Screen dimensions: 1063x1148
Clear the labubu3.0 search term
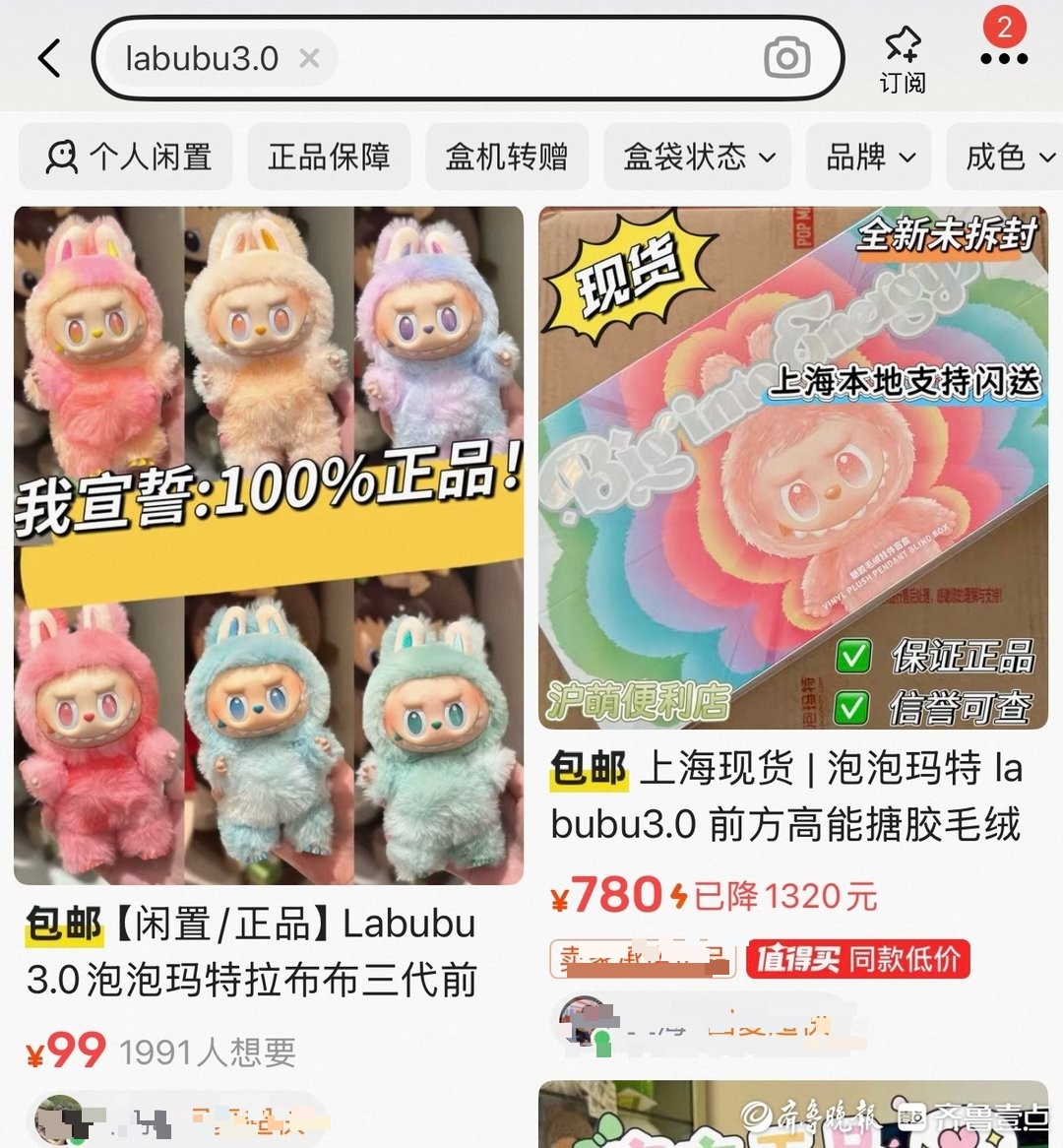pyautogui.click(x=309, y=59)
